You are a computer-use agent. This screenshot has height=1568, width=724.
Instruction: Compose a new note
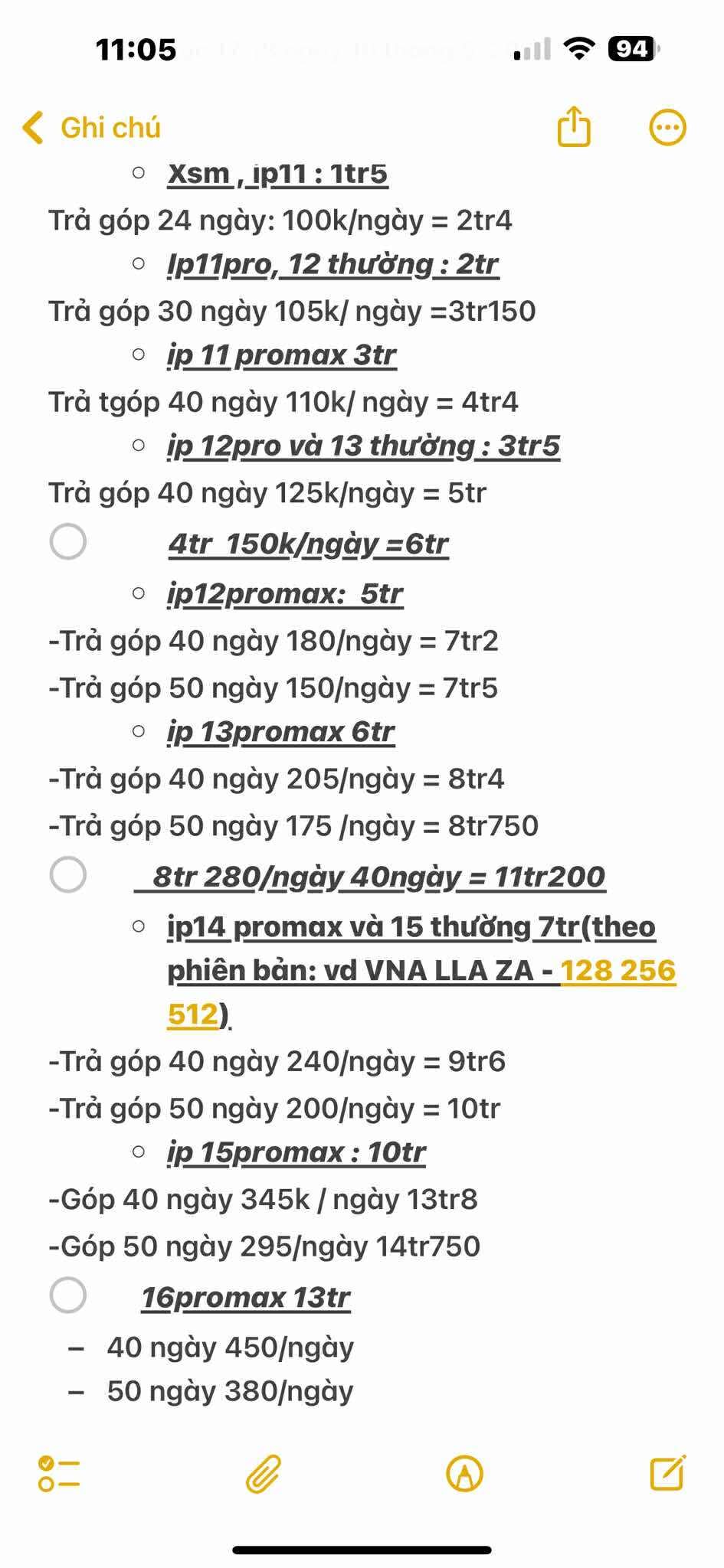[x=667, y=1473]
